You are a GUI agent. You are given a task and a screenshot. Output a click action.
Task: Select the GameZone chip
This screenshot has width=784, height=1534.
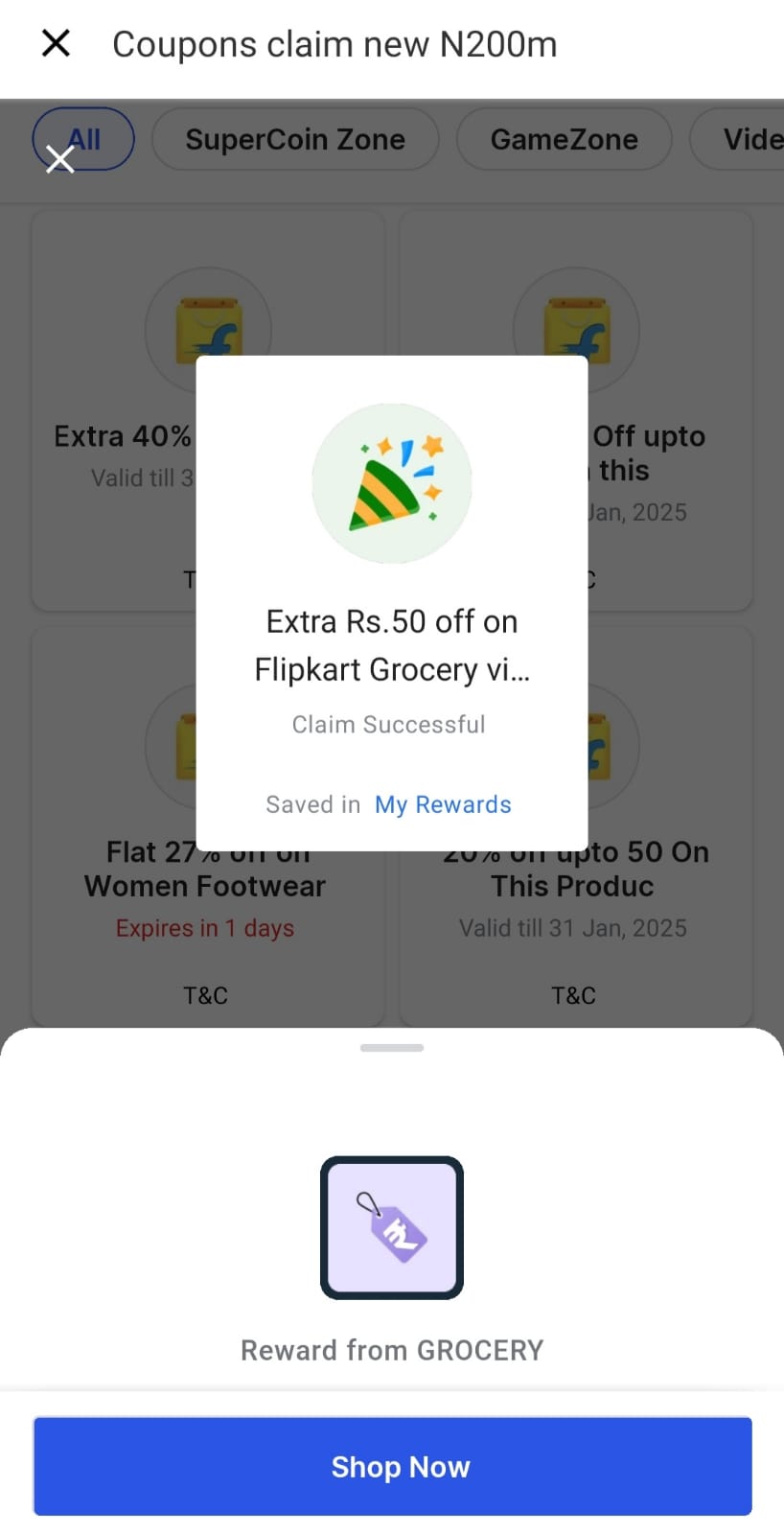[564, 140]
